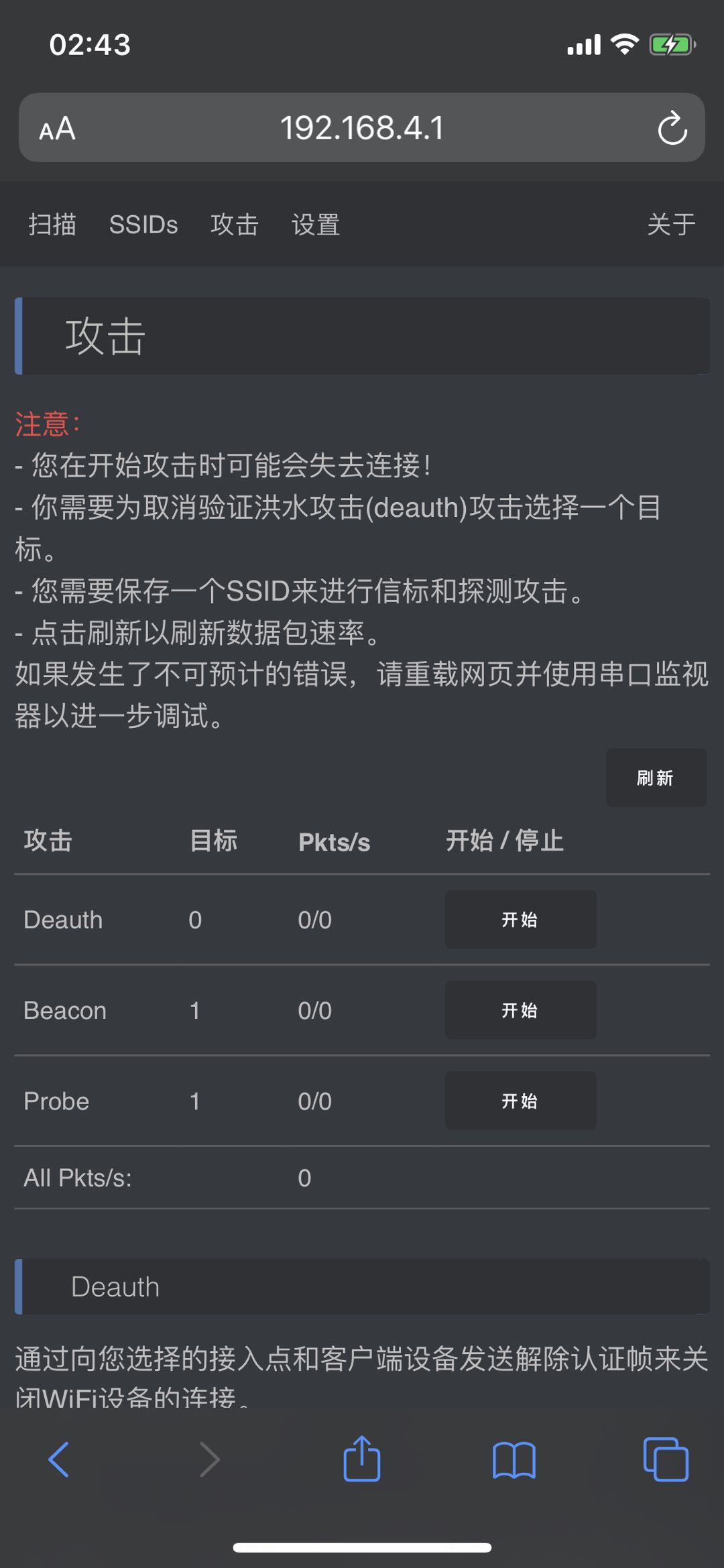Open the 关于 about page
Image resolution: width=724 pixels, height=1568 pixels.
coord(671,225)
